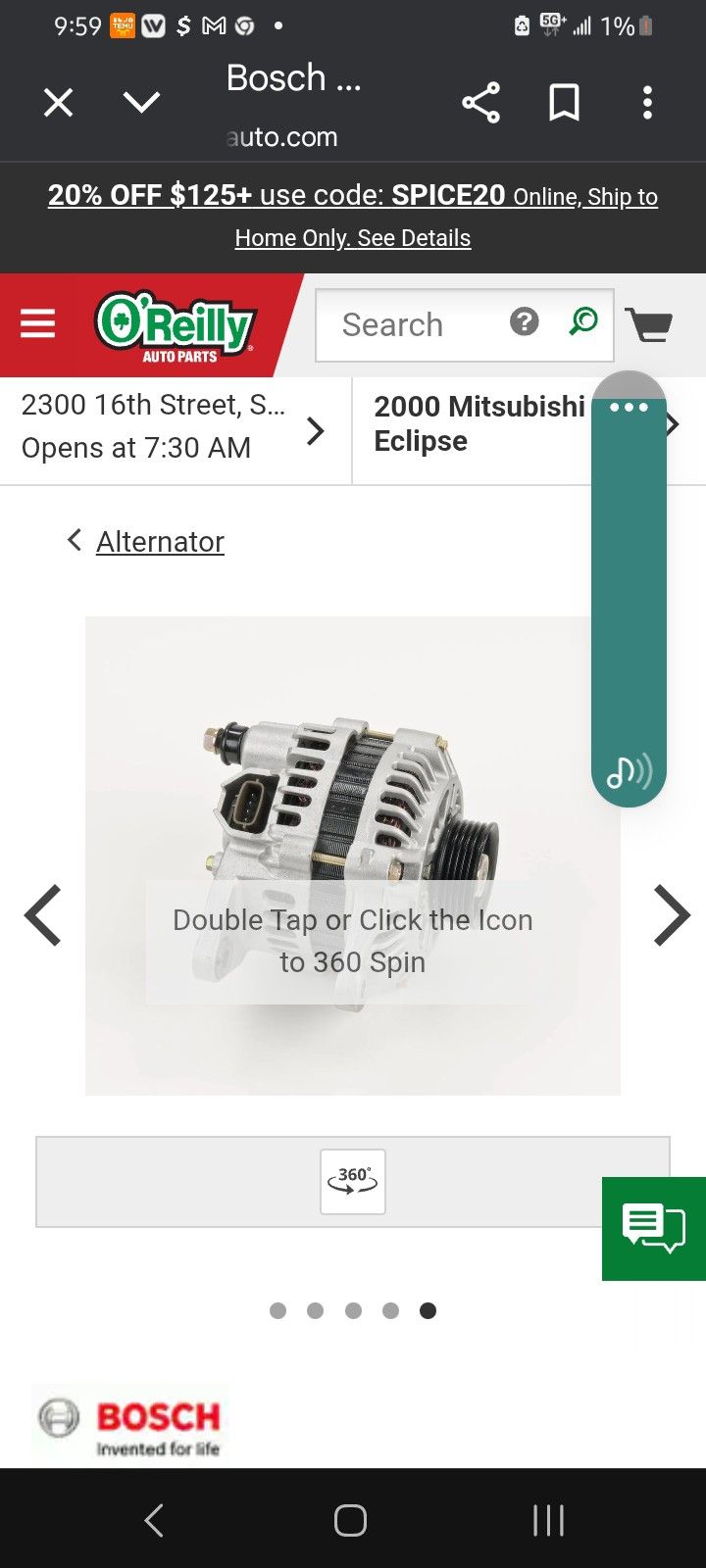The height and width of the screenshot is (1568, 706).
Task: Submit search with the green magnifier icon
Action: coord(583,321)
